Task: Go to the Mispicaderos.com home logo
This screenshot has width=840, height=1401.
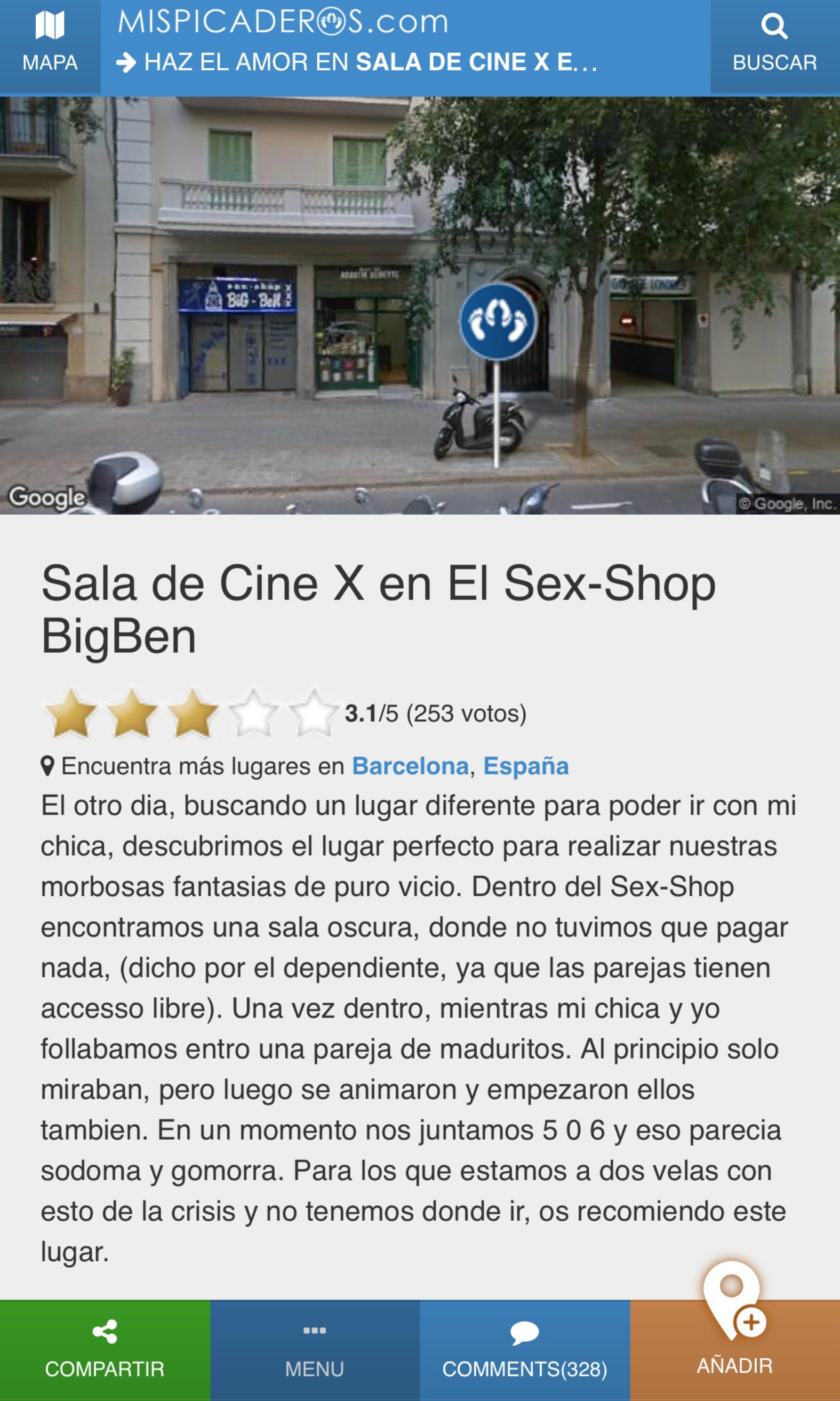Action: pos(283,21)
